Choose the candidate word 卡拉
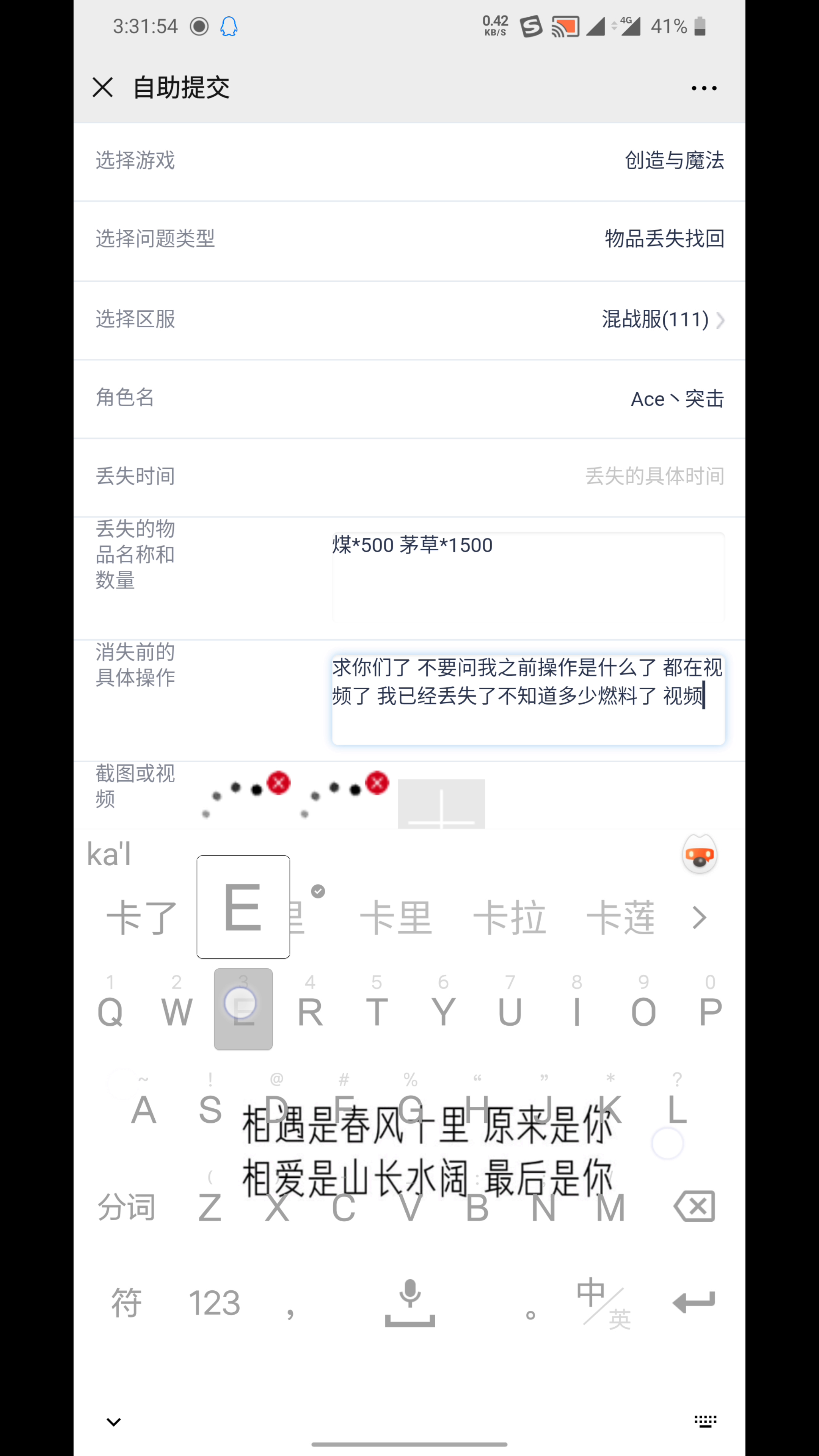The height and width of the screenshot is (1456, 819). (x=509, y=917)
